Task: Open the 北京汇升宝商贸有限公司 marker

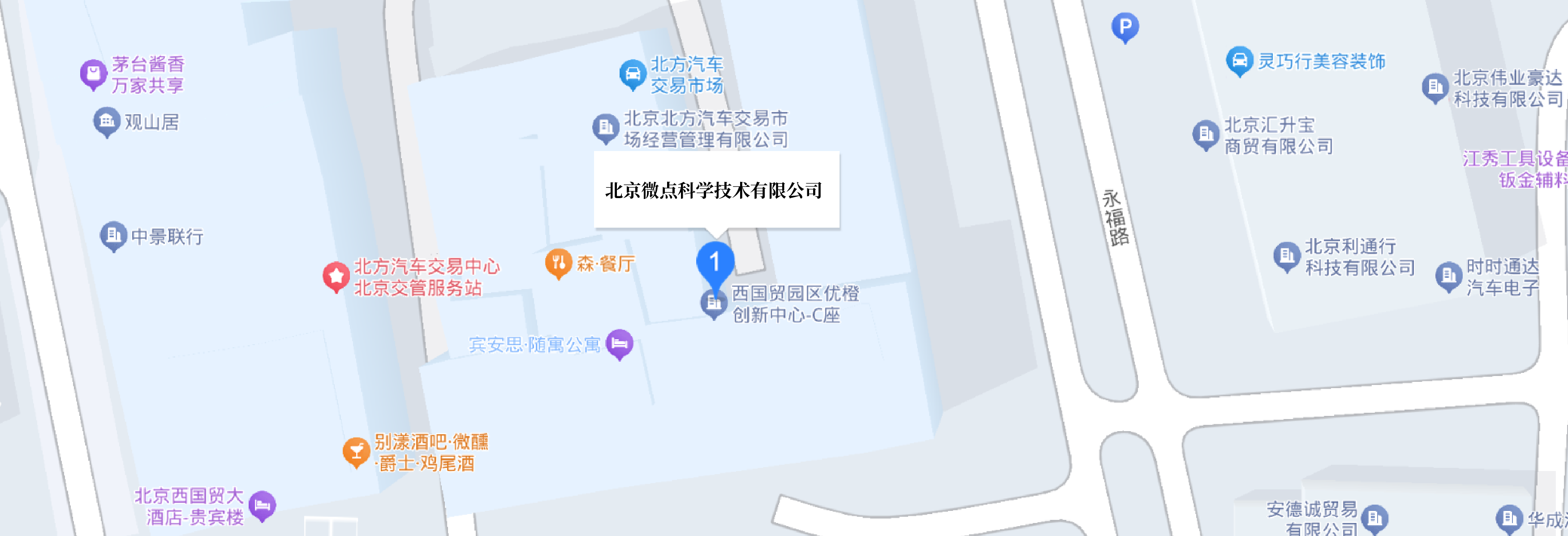Action: pos(1205,134)
